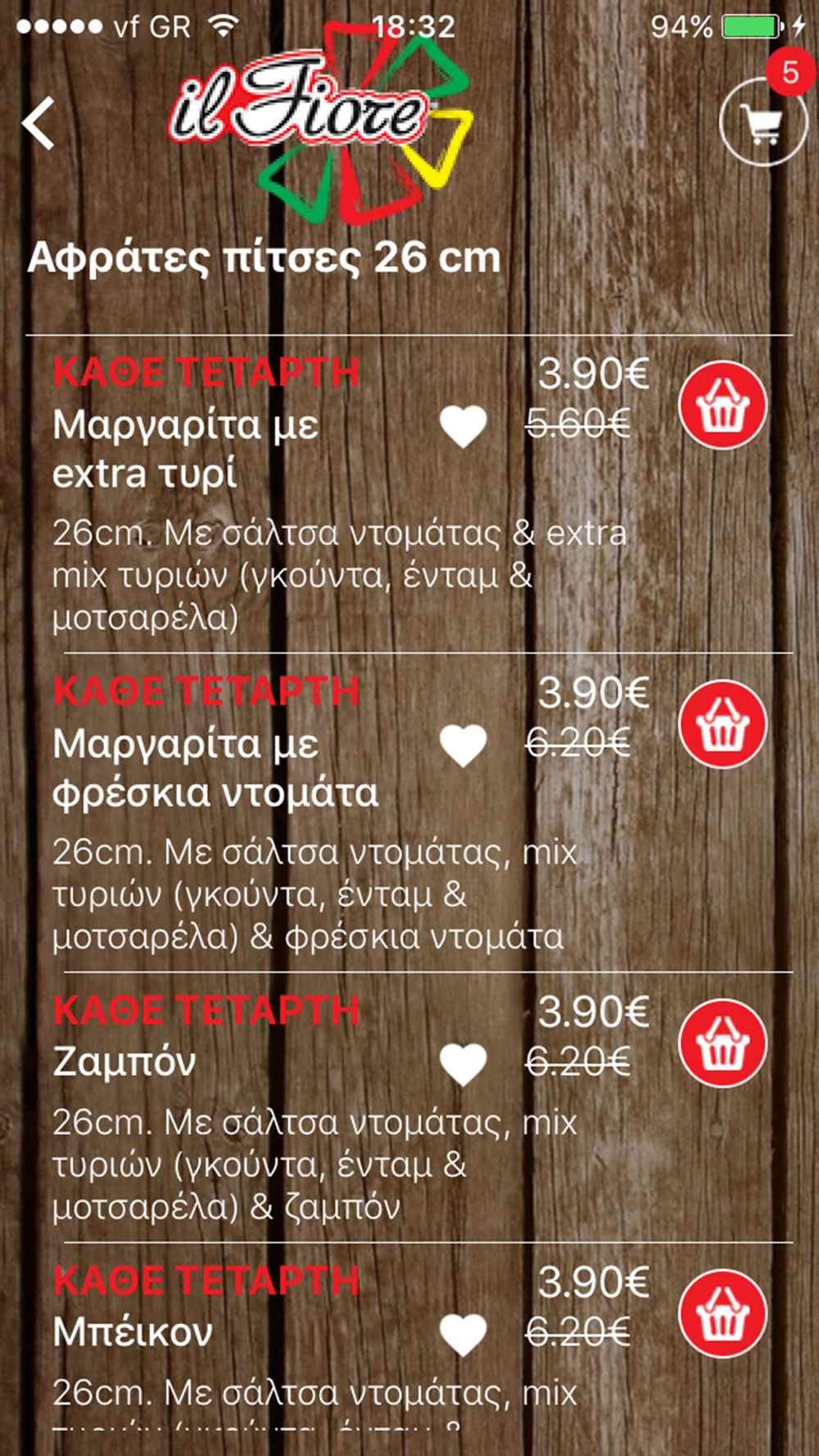This screenshot has width=819, height=1456.
Task: Add Μαργαρίτα με extra τυρί to basket
Action: click(722, 405)
